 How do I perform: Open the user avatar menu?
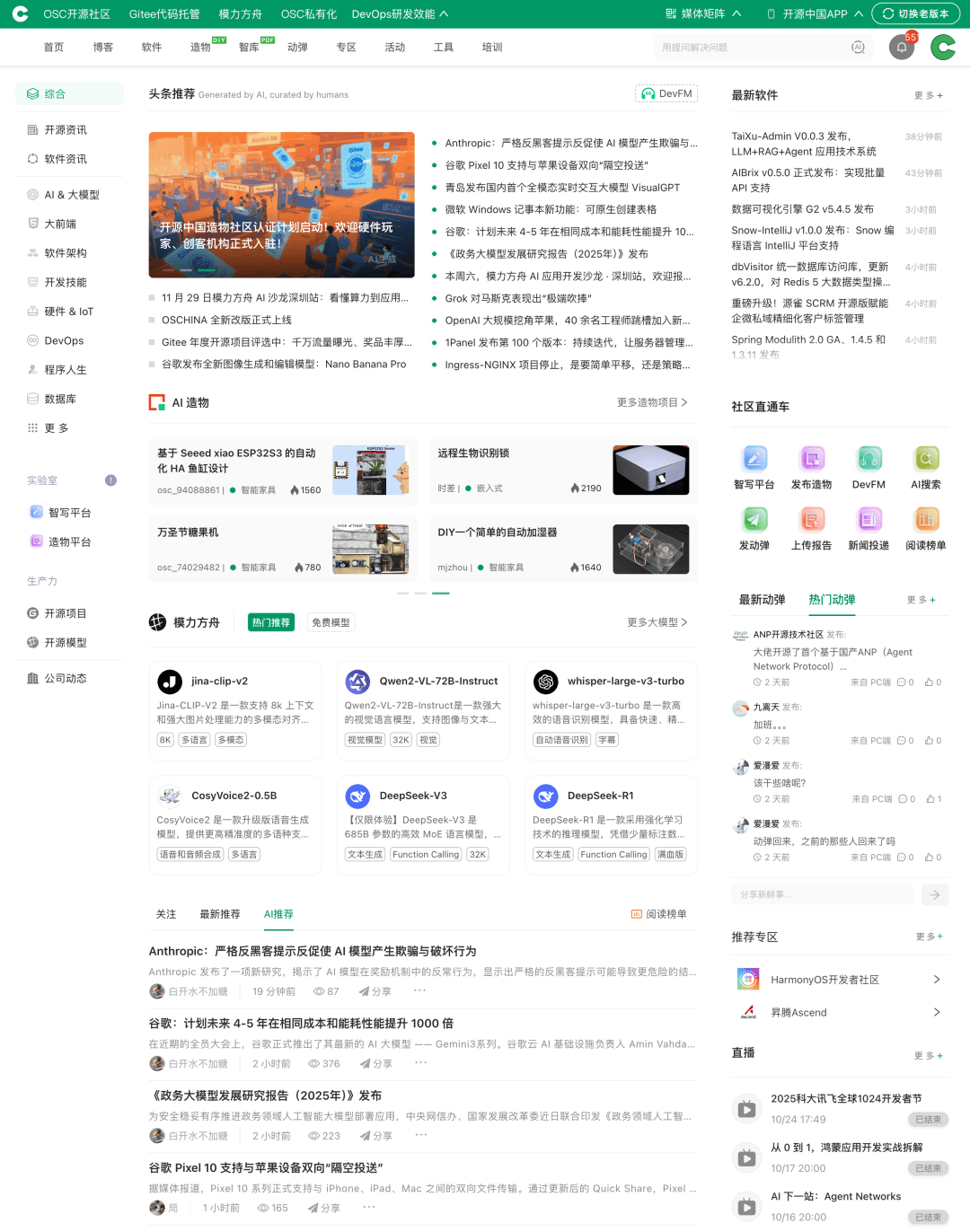pyautogui.click(x=942, y=48)
